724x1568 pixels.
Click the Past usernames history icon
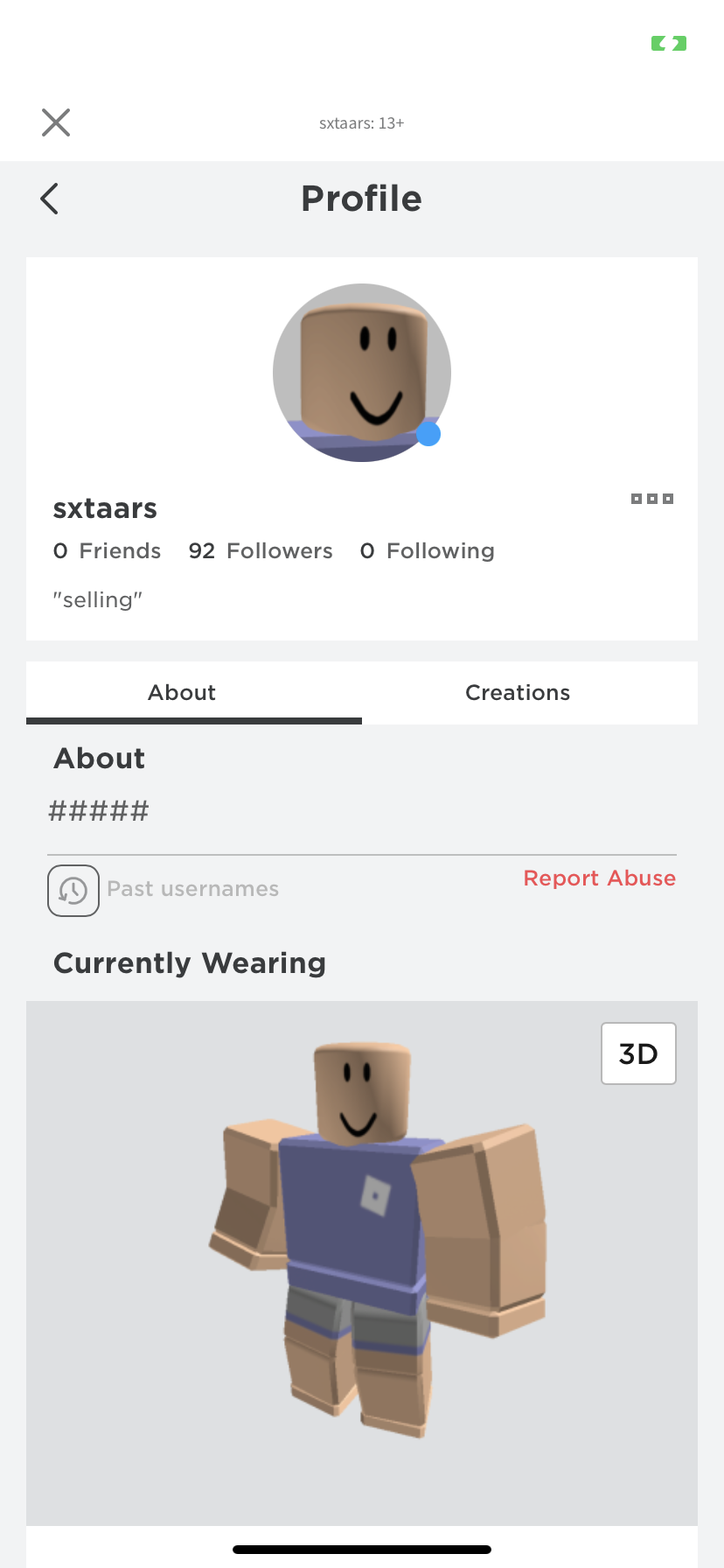coord(73,889)
